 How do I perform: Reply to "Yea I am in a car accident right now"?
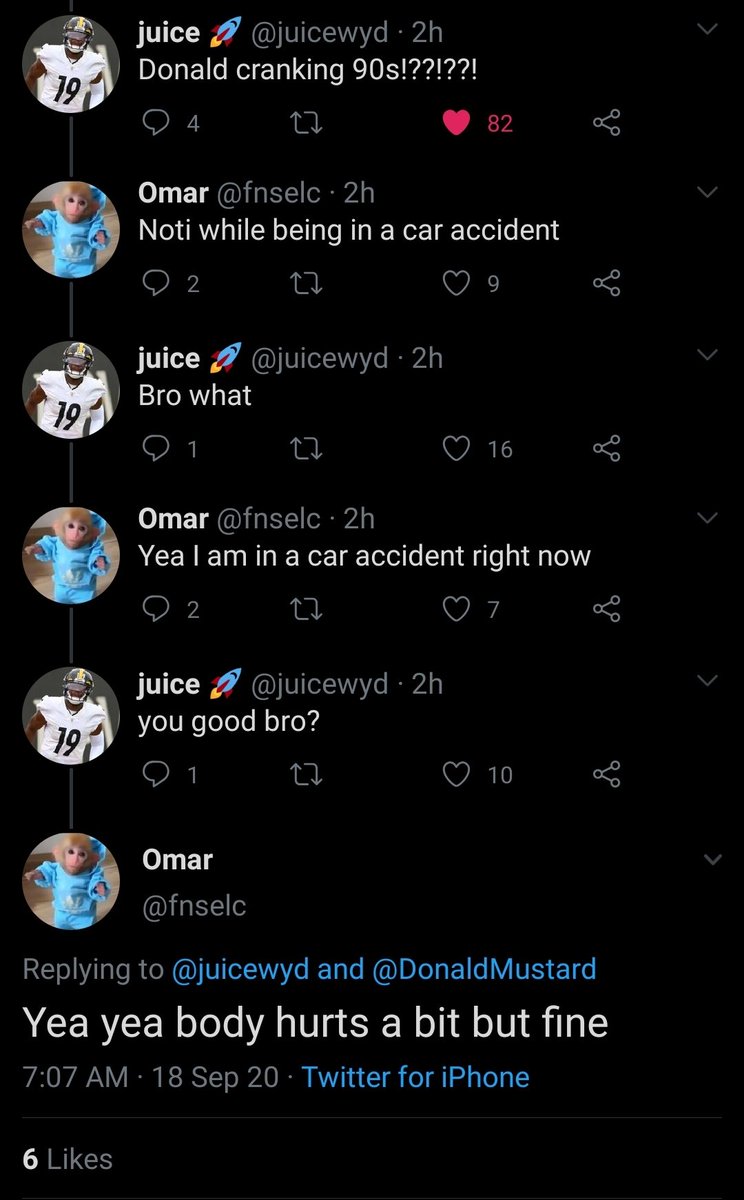pos(156,610)
